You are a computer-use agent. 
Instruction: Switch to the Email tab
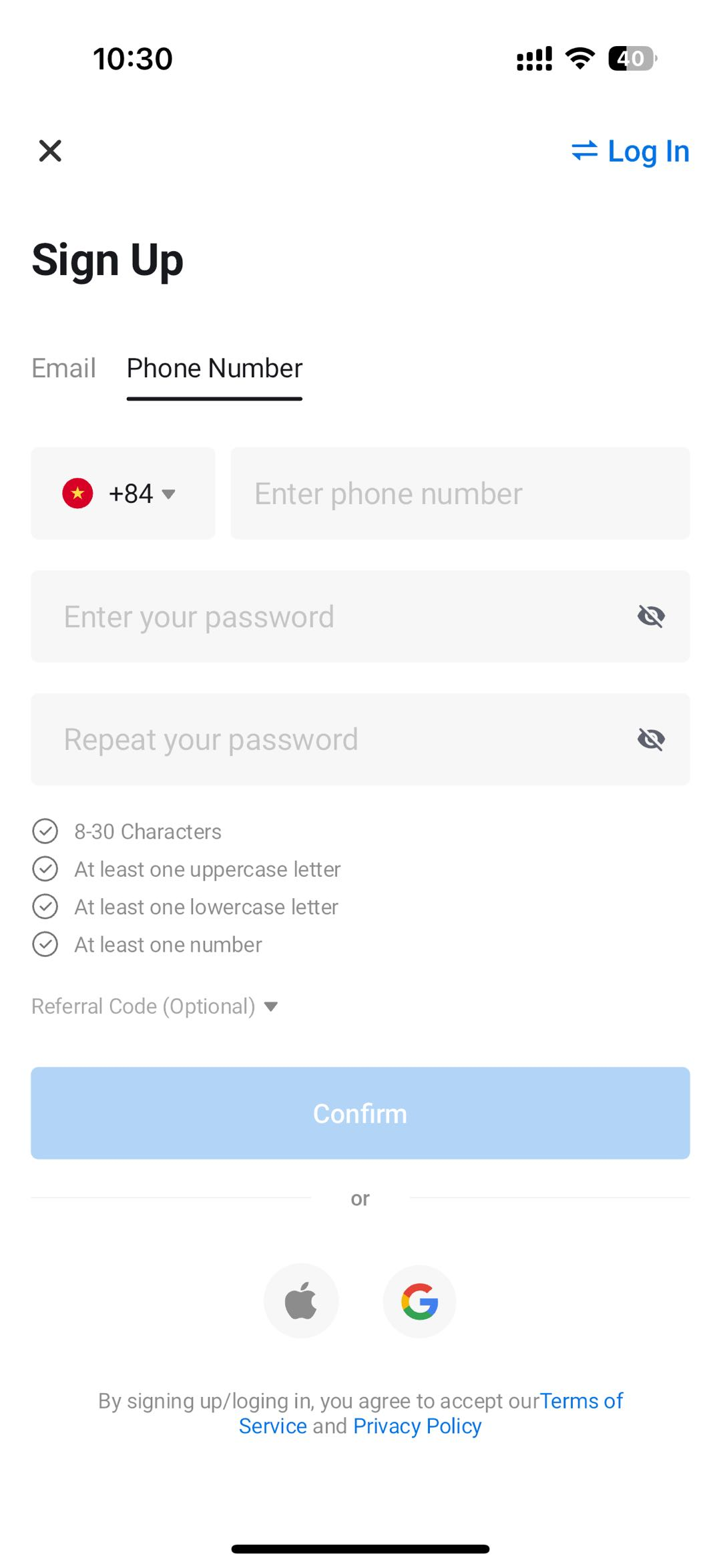[x=63, y=369]
